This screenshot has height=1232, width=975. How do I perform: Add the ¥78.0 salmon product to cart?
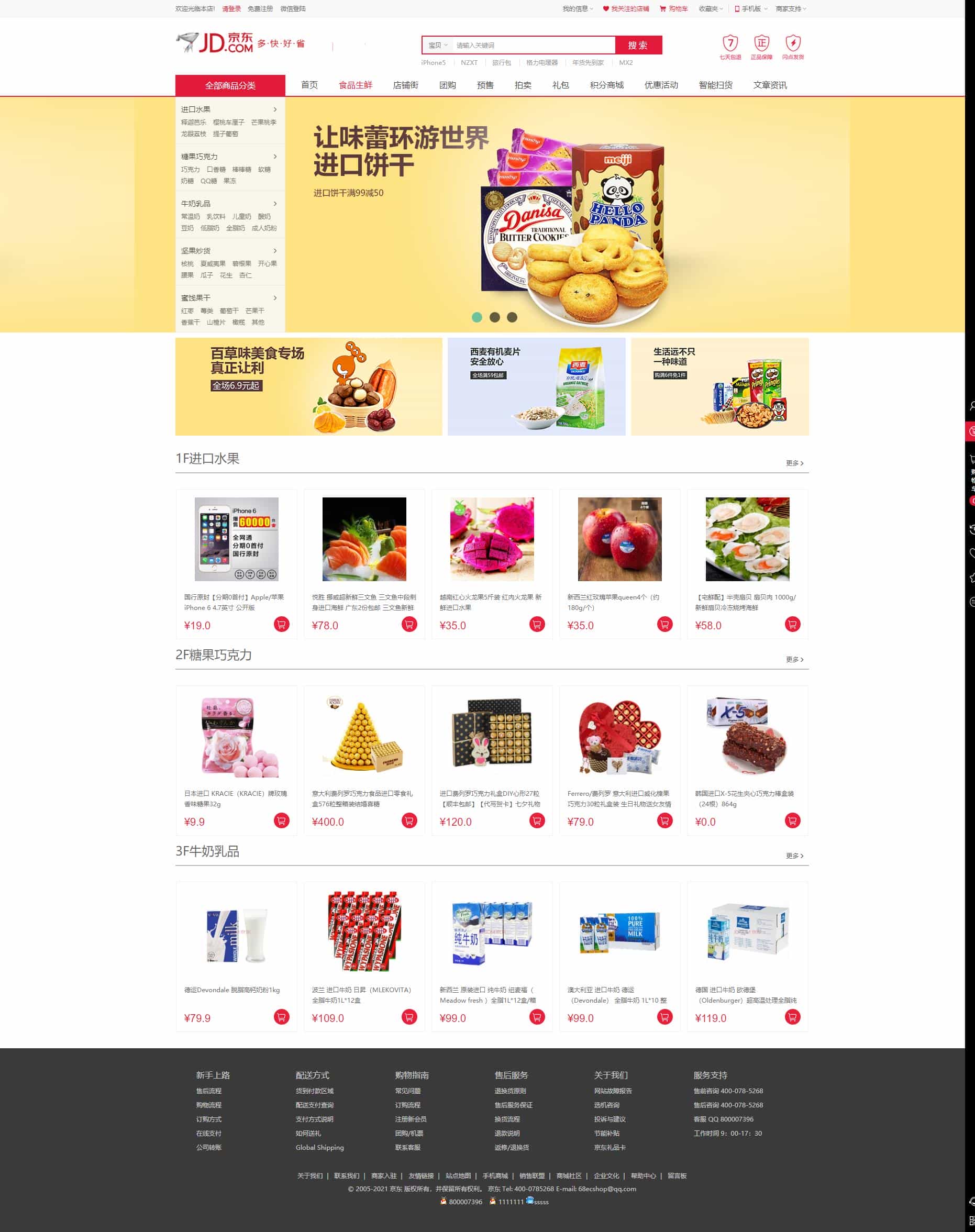tap(409, 624)
